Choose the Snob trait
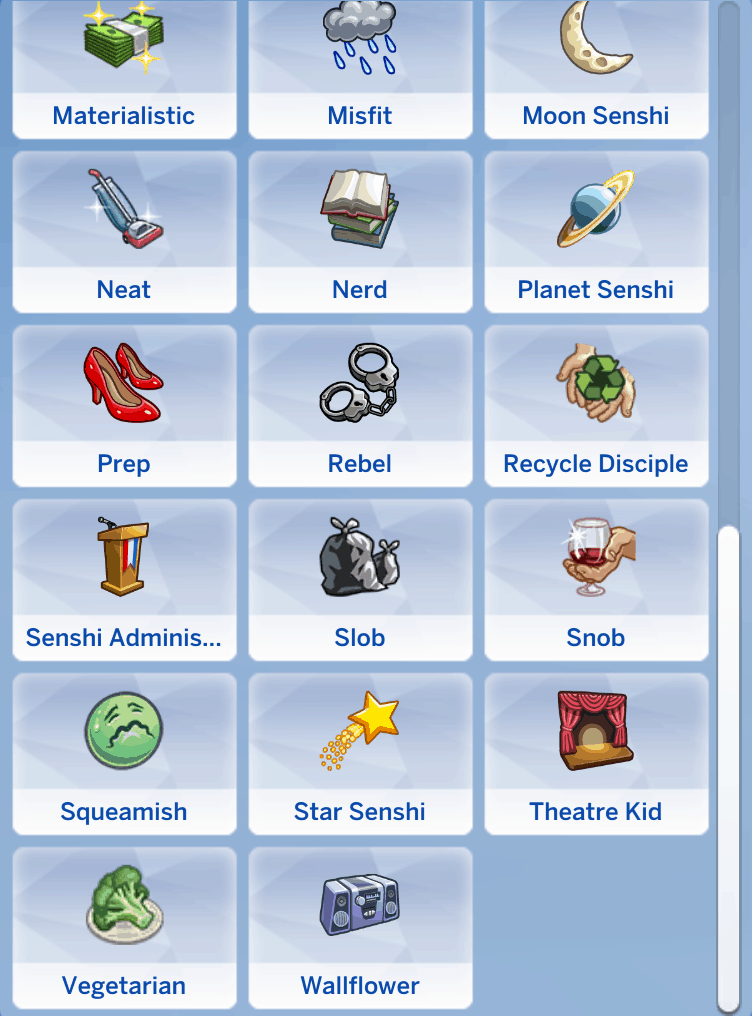 point(596,580)
